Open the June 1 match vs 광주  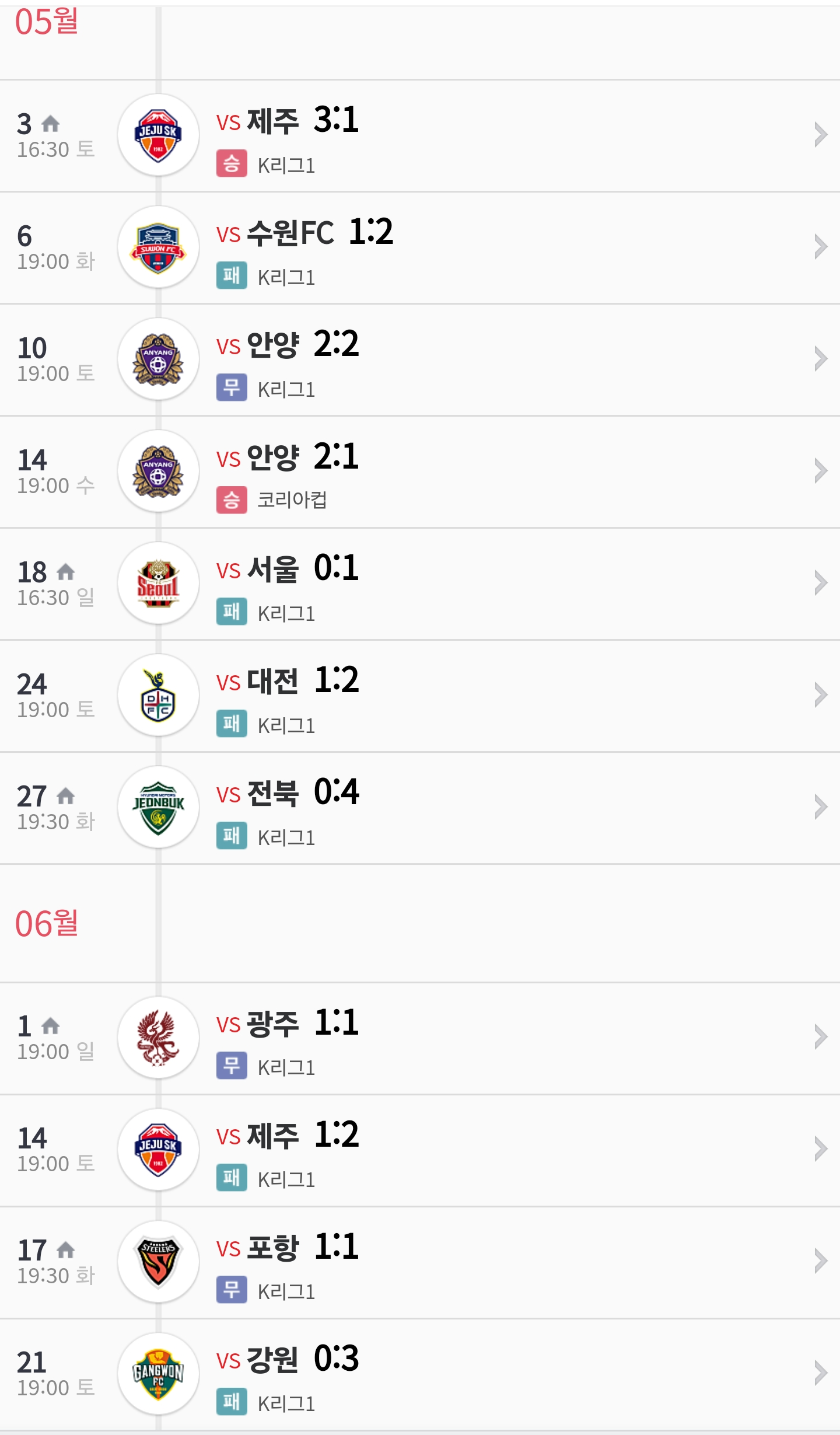420,1039
